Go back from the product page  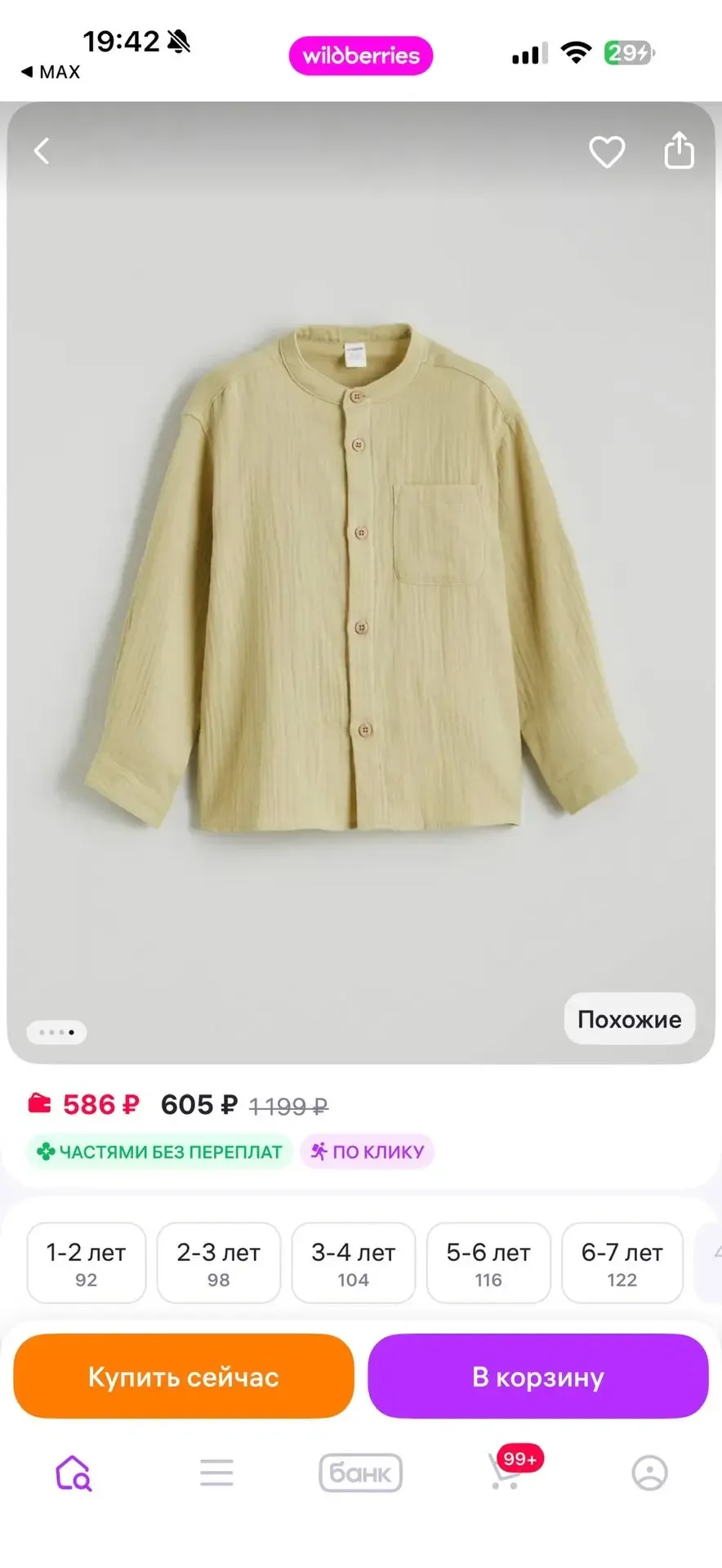42,151
